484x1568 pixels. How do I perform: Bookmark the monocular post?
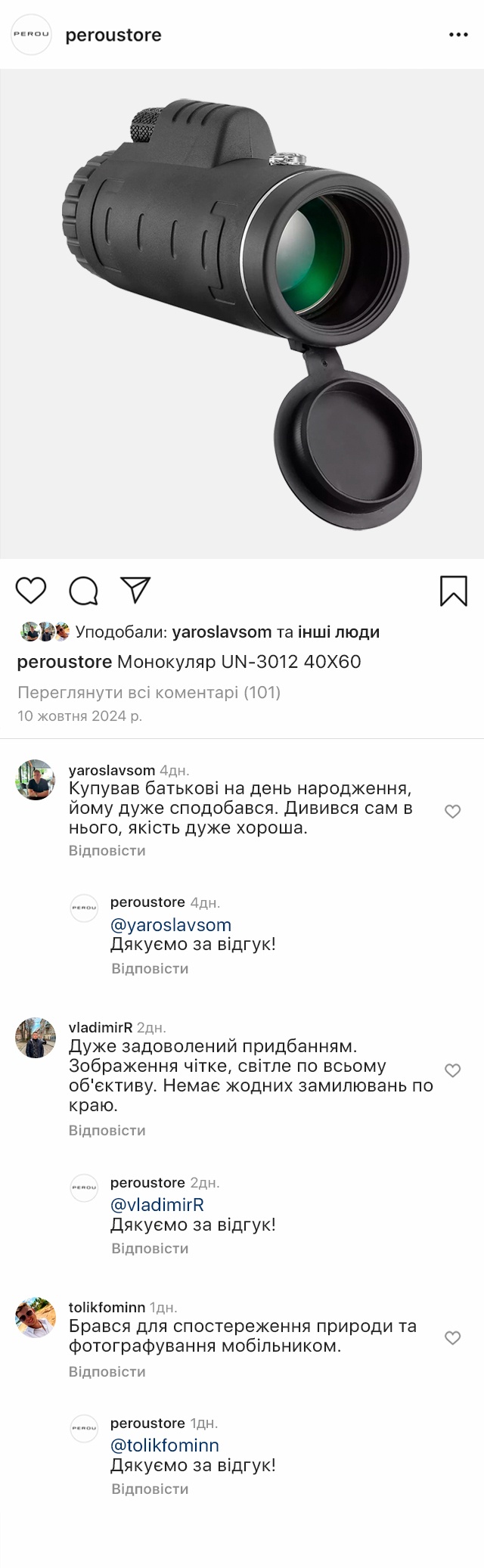coord(454,591)
